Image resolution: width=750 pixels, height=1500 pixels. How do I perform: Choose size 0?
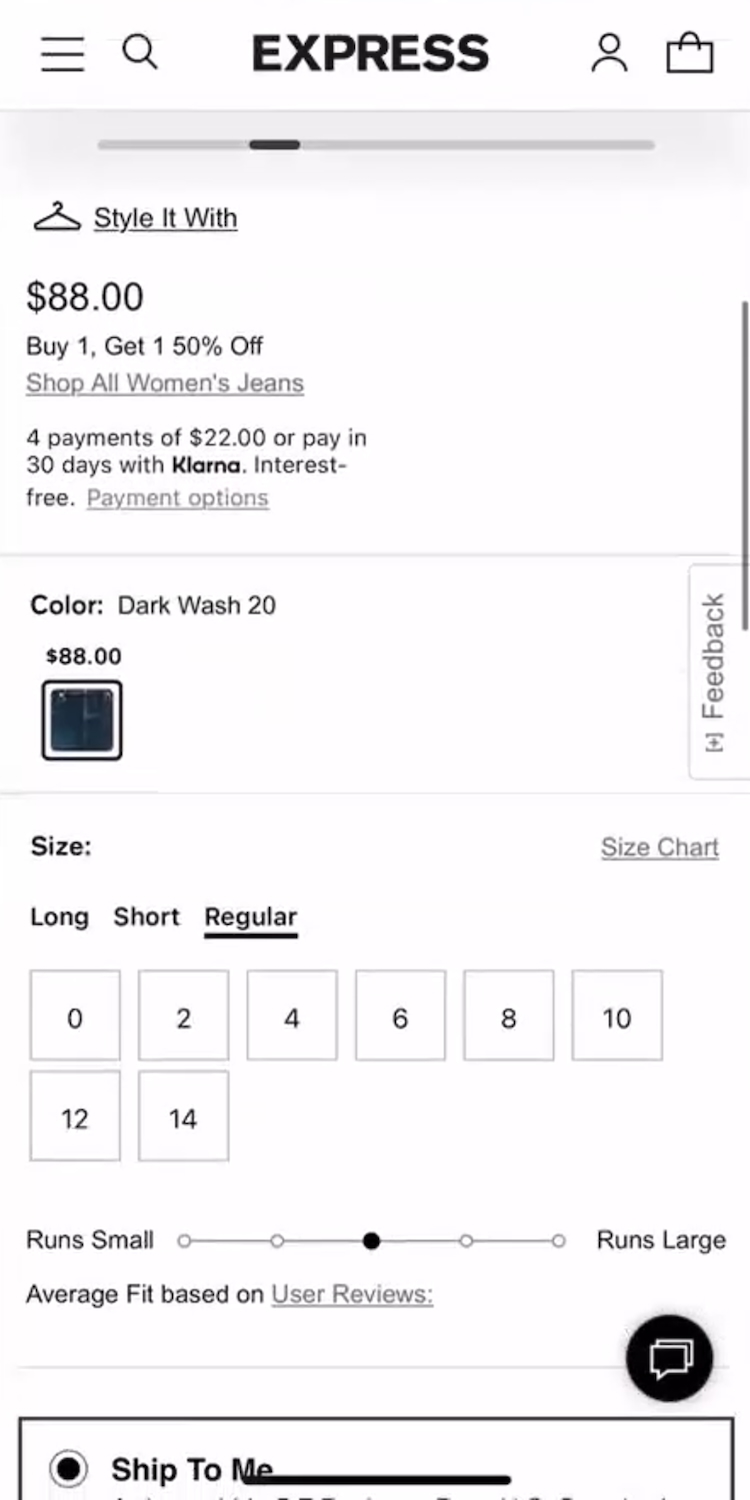(x=75, y=1016)
